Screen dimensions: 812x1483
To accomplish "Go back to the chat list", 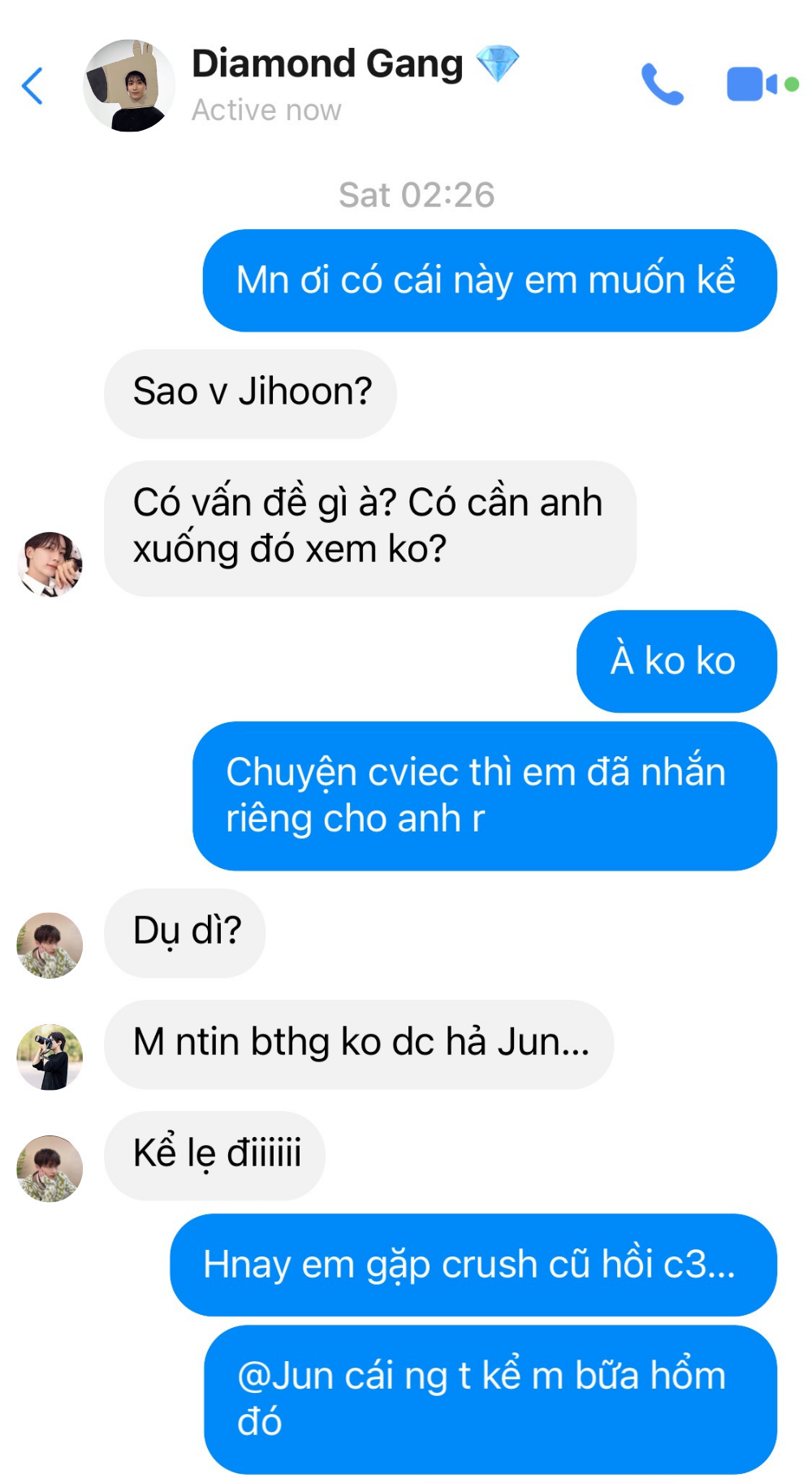I will tap(32, 86).
